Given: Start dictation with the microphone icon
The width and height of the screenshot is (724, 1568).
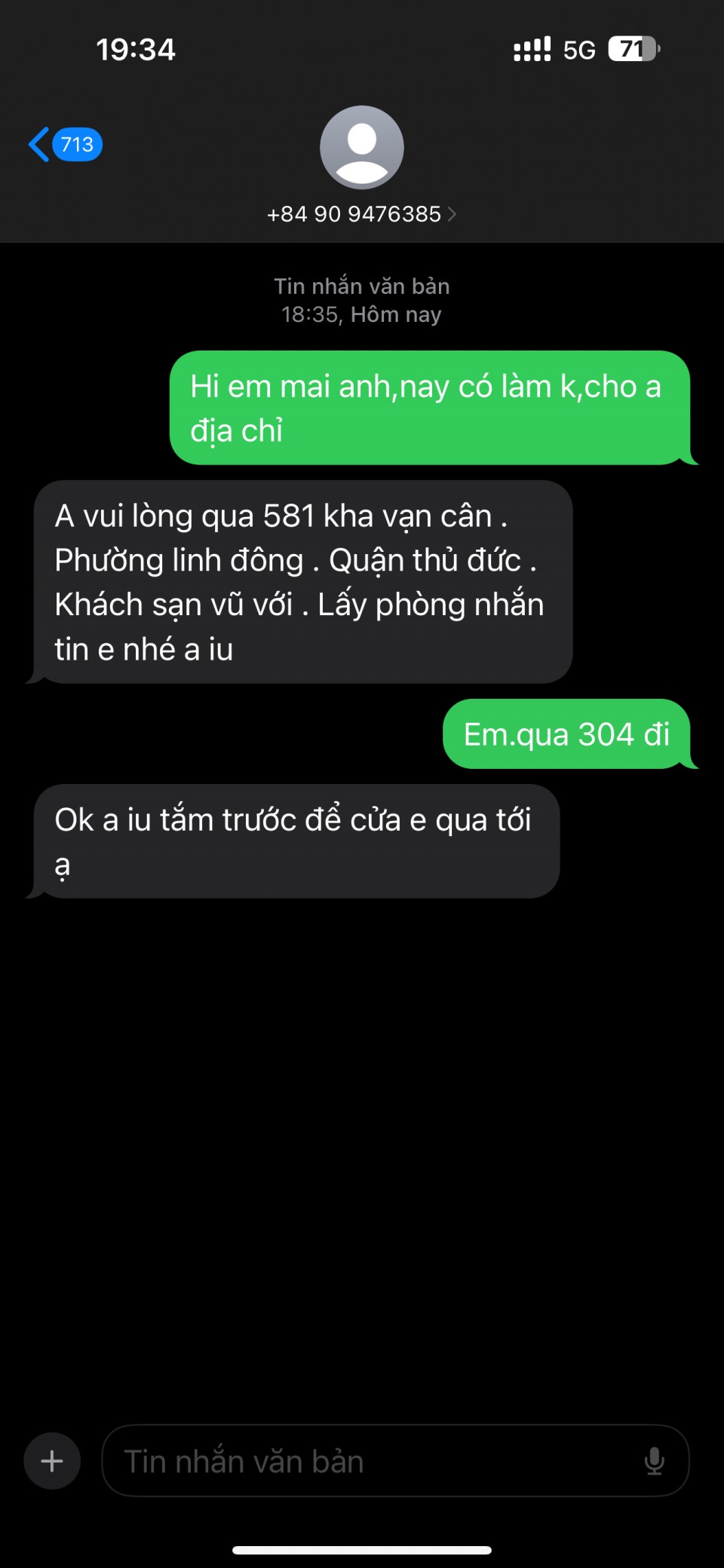Looking at the screenshot, I should click(x=654, y=1461).
